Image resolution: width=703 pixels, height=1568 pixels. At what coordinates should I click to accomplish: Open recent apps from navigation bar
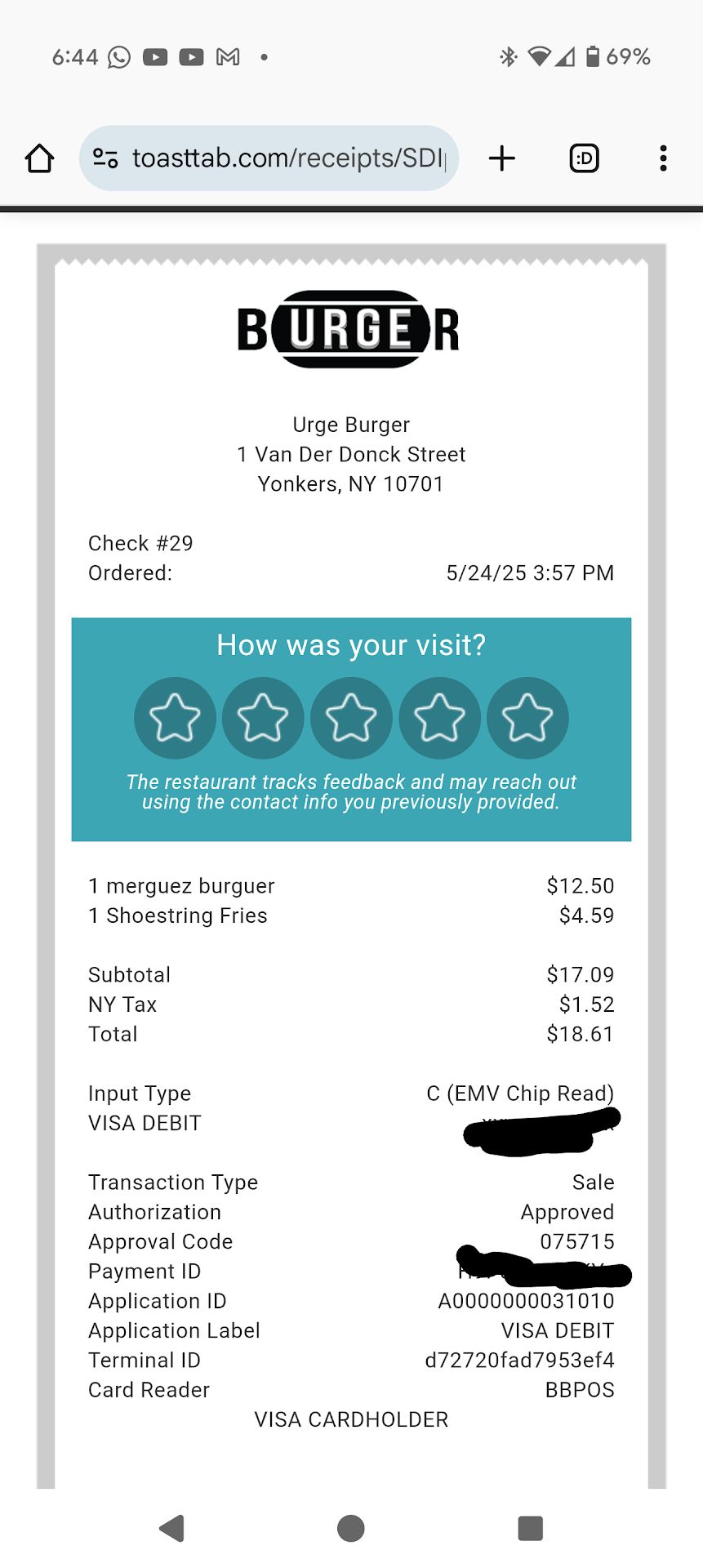530,1528
